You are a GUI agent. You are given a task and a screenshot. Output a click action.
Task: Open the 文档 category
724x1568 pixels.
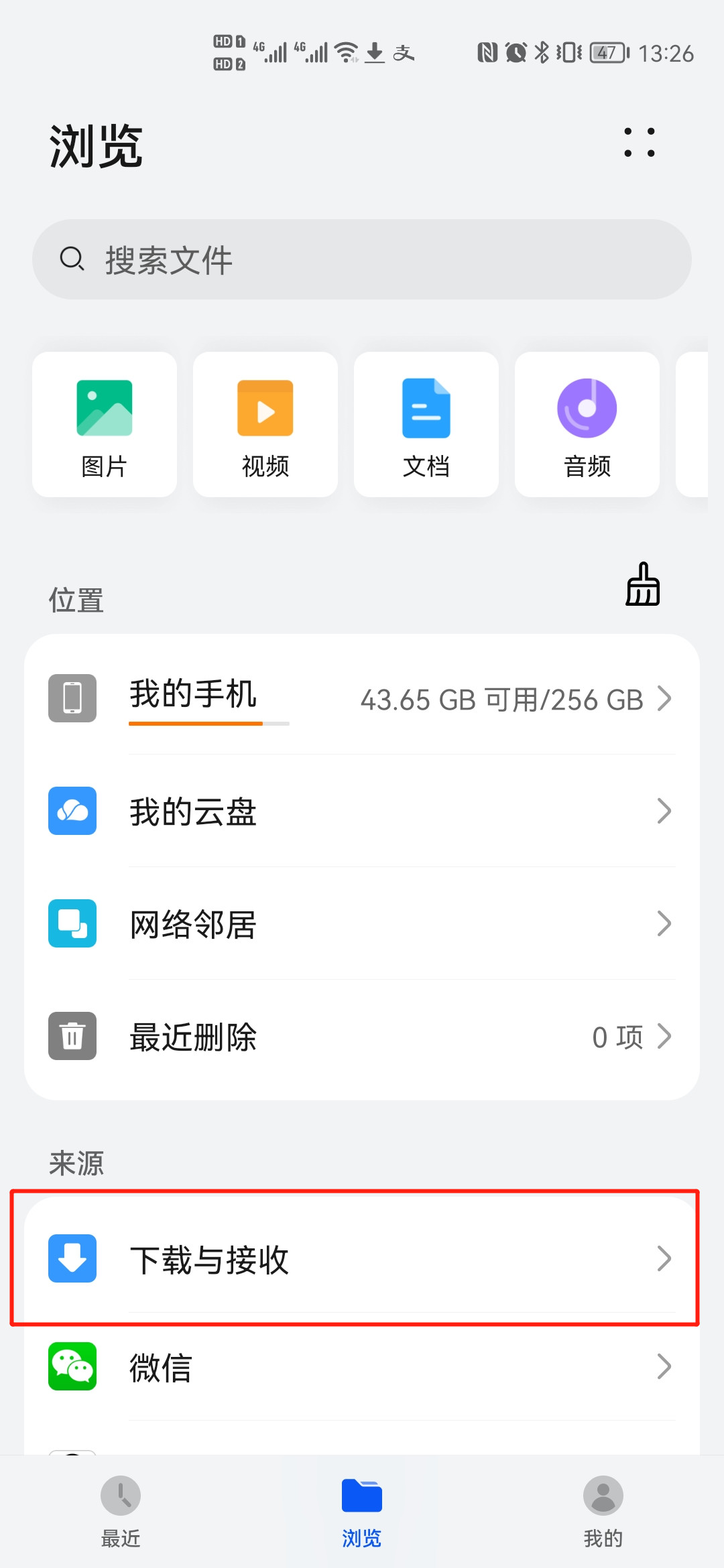[426, 424]
